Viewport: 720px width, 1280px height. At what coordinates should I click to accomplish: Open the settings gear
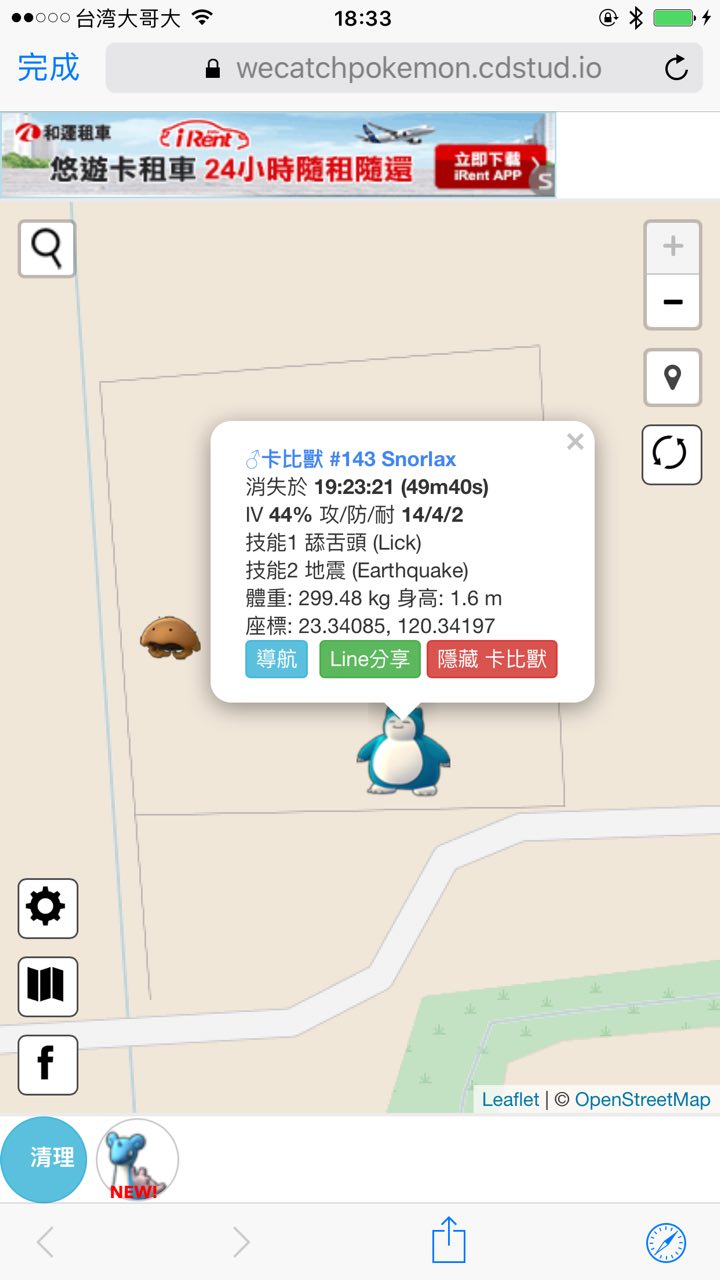[x=47, y=908]
